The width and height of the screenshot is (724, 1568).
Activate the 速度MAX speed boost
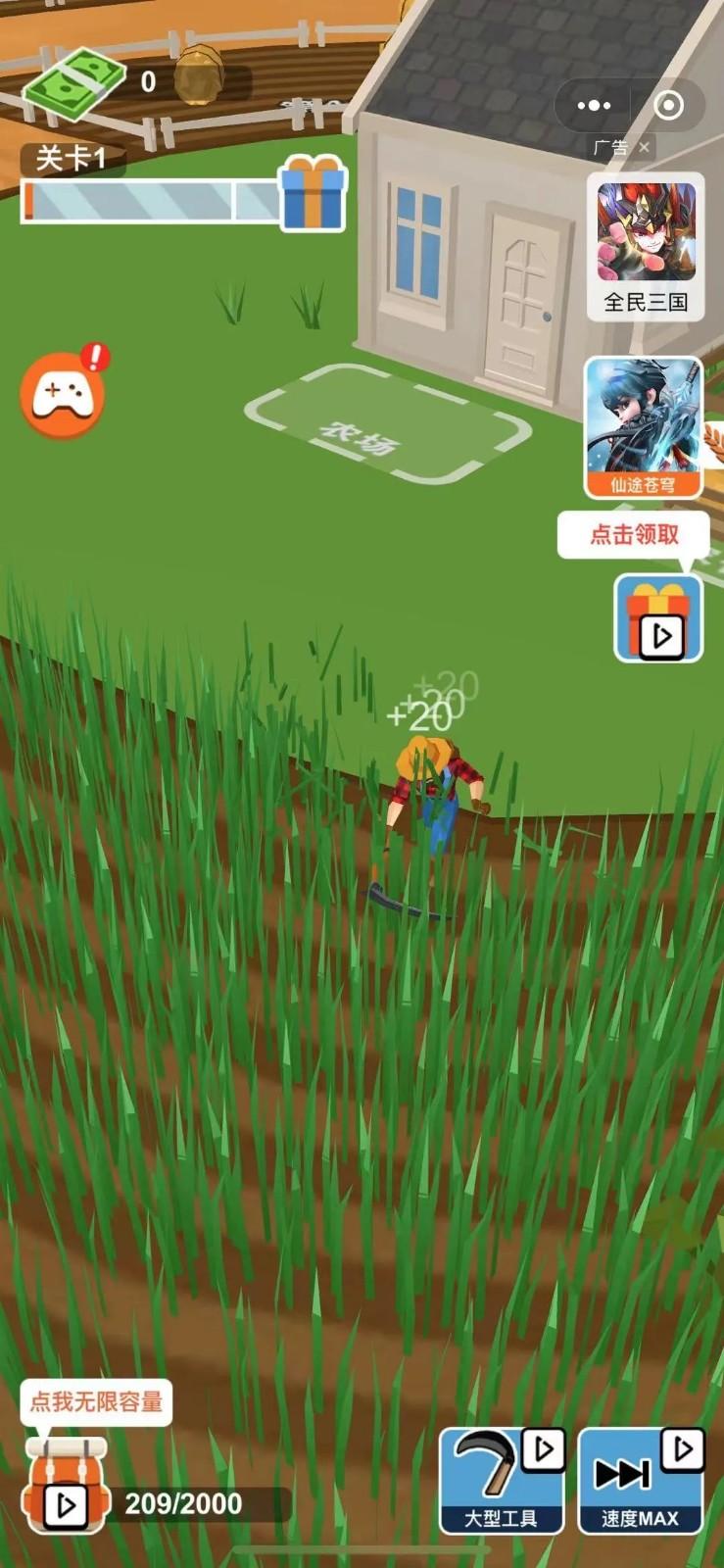pyautogui.click(x=641, y=1481)
